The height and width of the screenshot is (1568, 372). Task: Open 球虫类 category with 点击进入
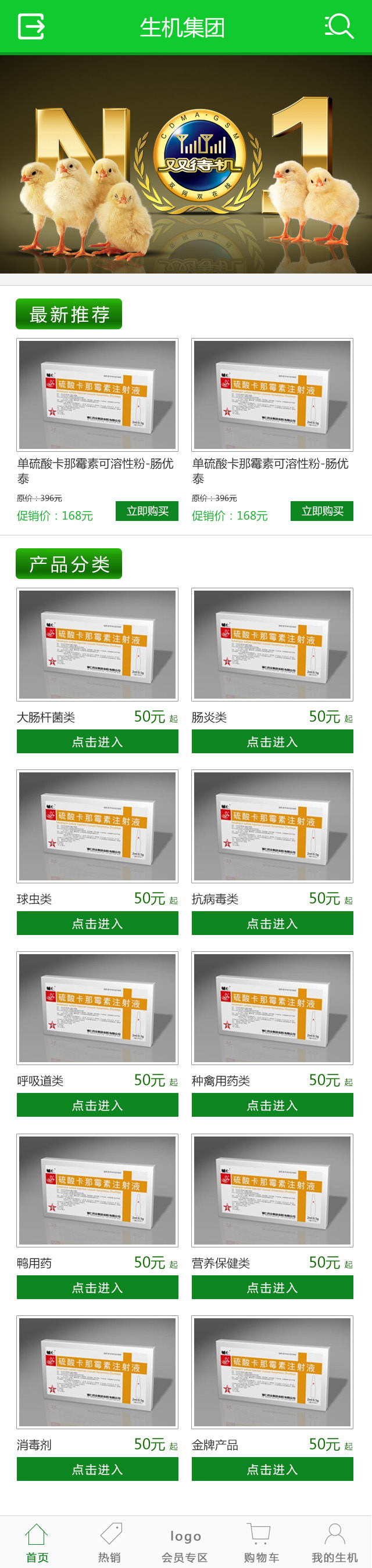(98, 923)
